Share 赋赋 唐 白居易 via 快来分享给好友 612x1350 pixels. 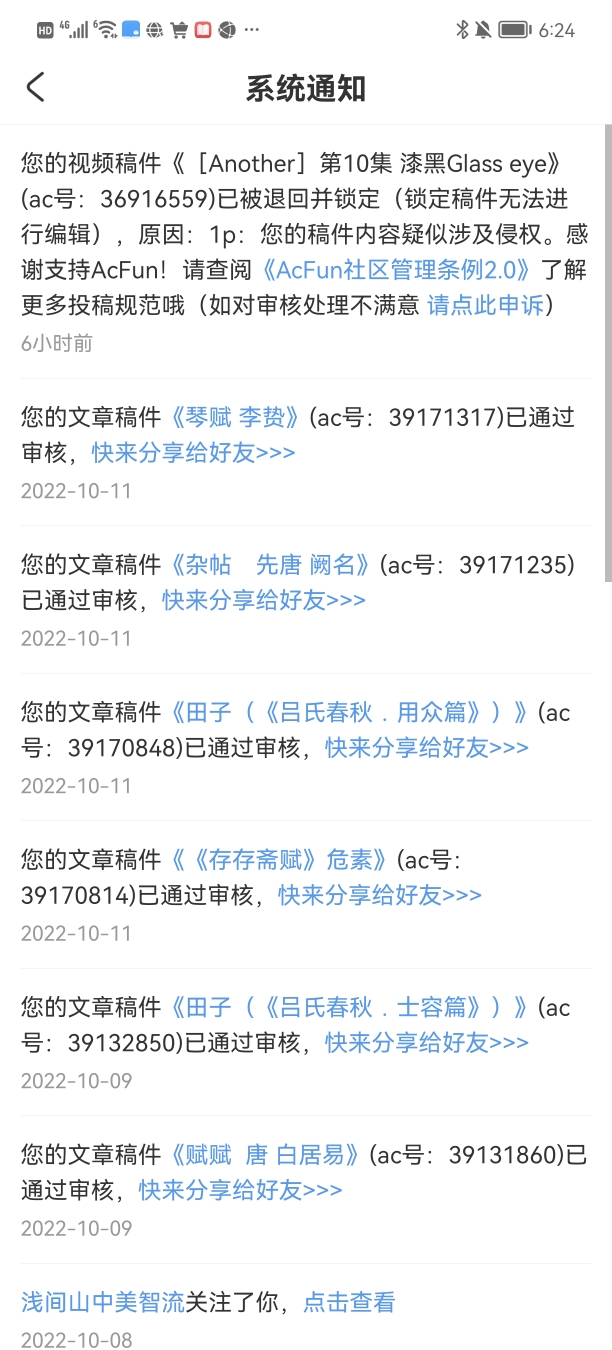[240, 1190]
